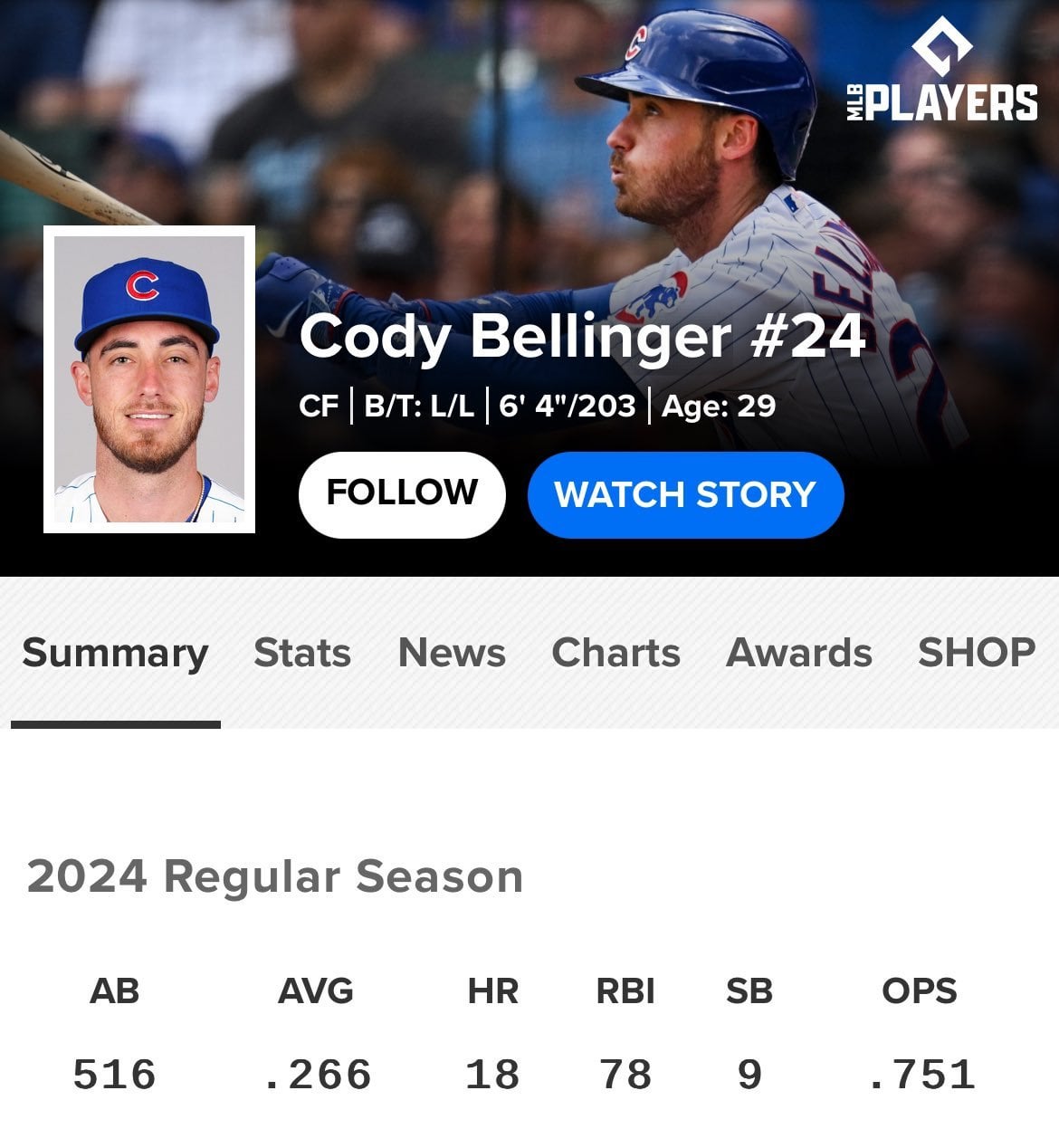Follow Cody Bellinger
This screenshot has width=1059, height=1148.
pos(401,494)
